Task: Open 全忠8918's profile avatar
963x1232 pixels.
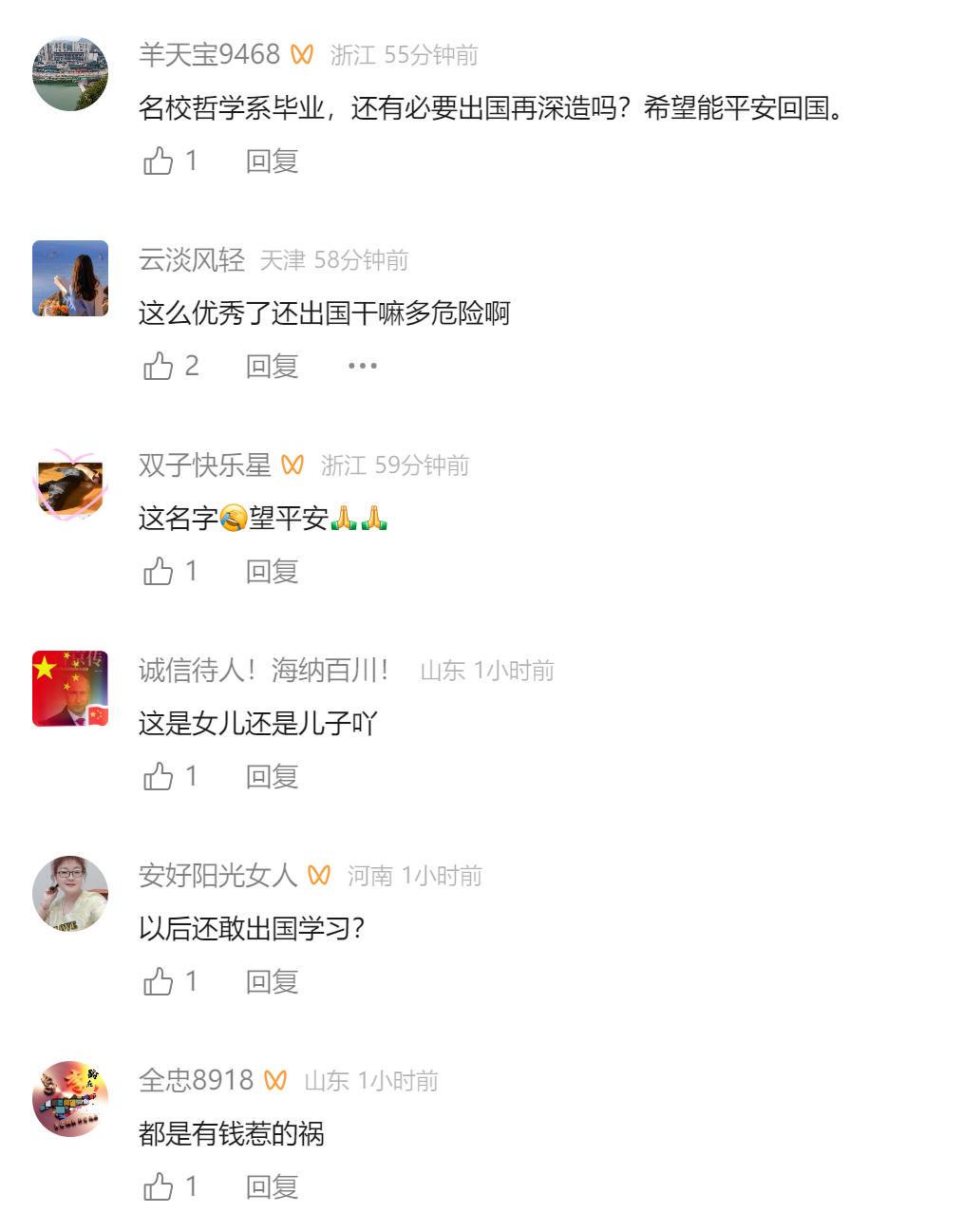Action: click(70, 1099)
